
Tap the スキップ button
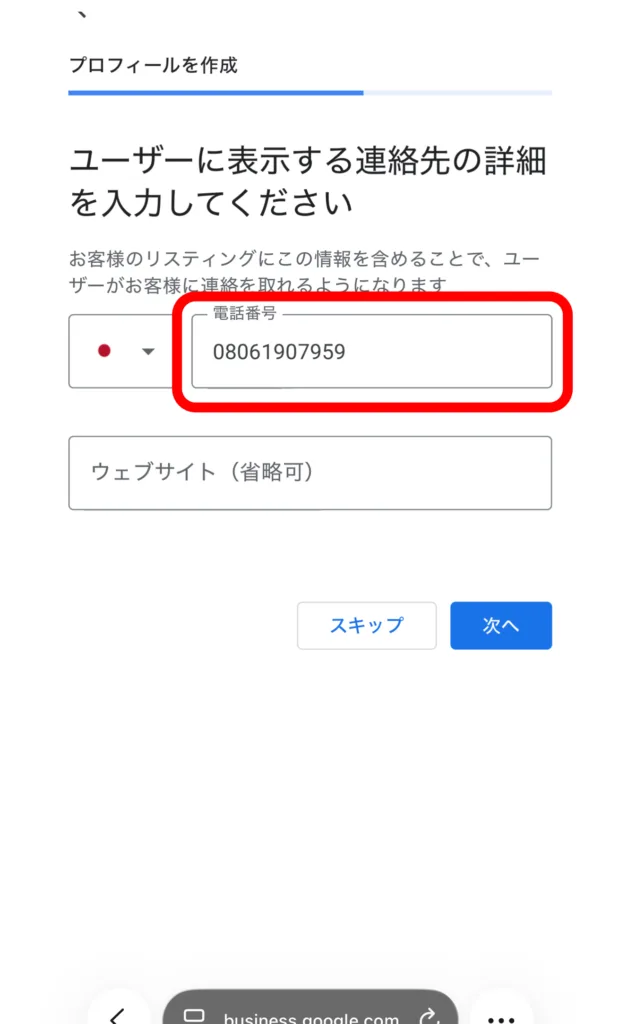[x=366, y=626]
